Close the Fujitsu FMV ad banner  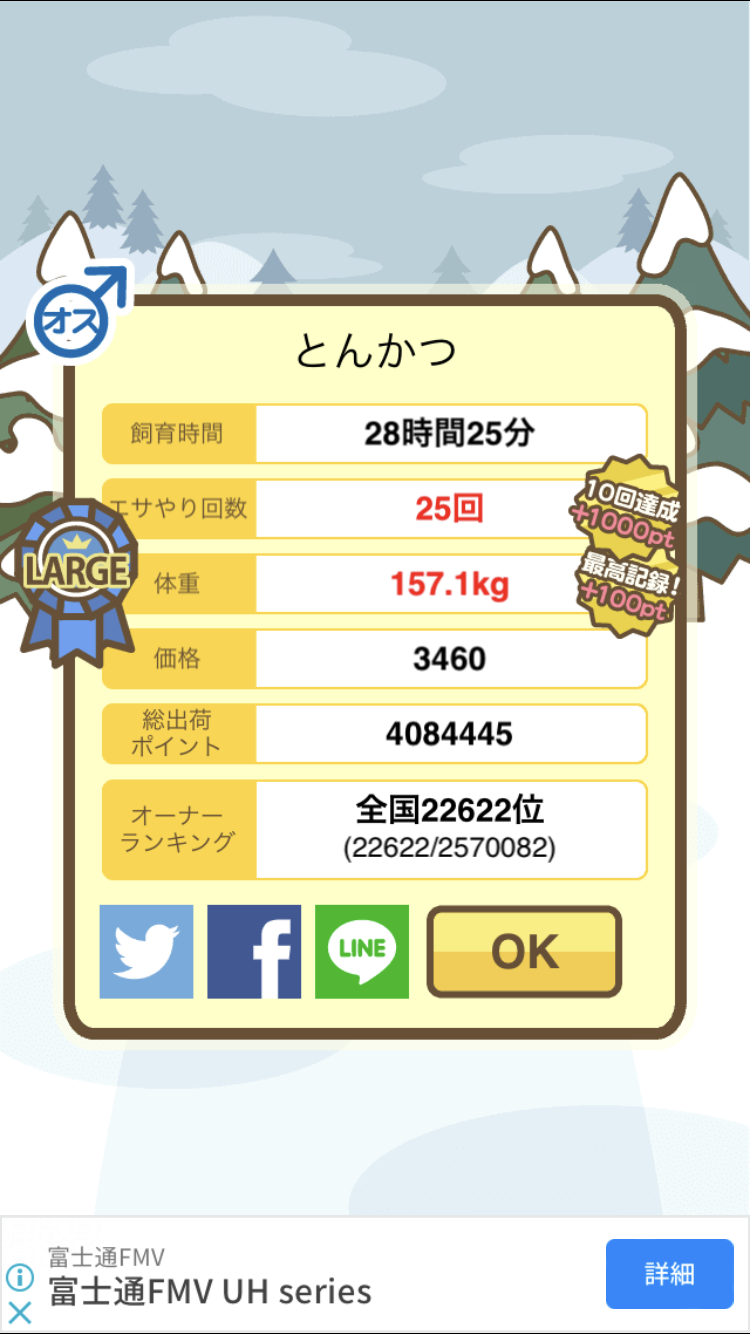point(20,1312)
